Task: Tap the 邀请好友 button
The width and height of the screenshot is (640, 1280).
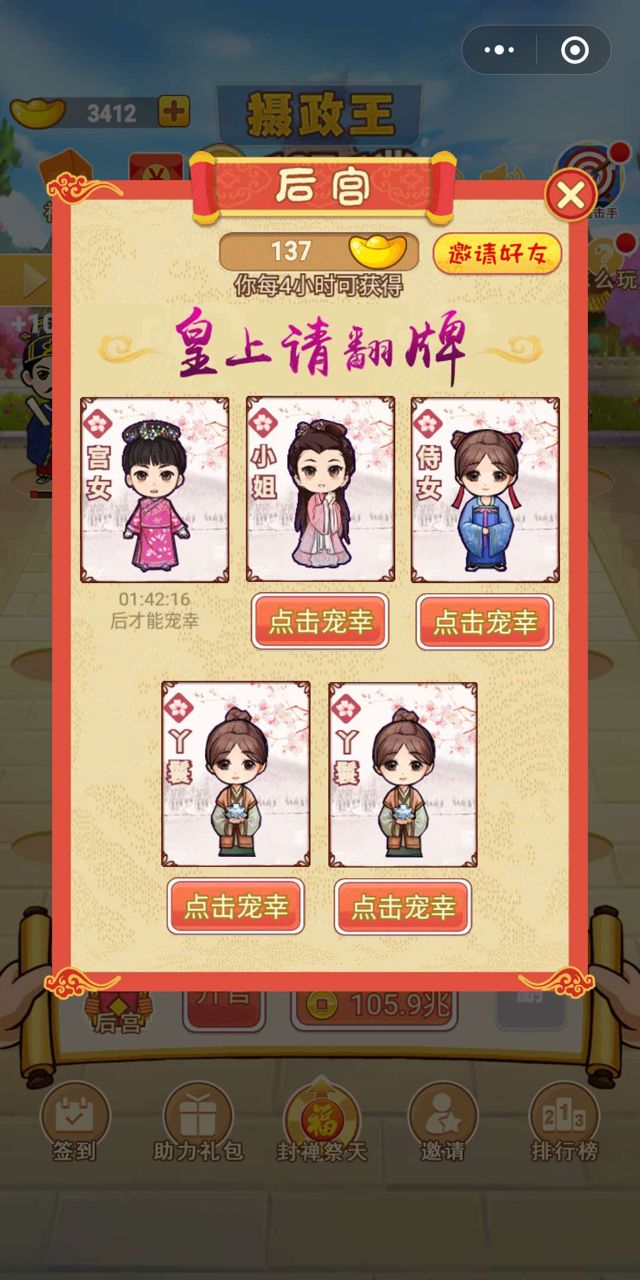Action: point(497,254)
